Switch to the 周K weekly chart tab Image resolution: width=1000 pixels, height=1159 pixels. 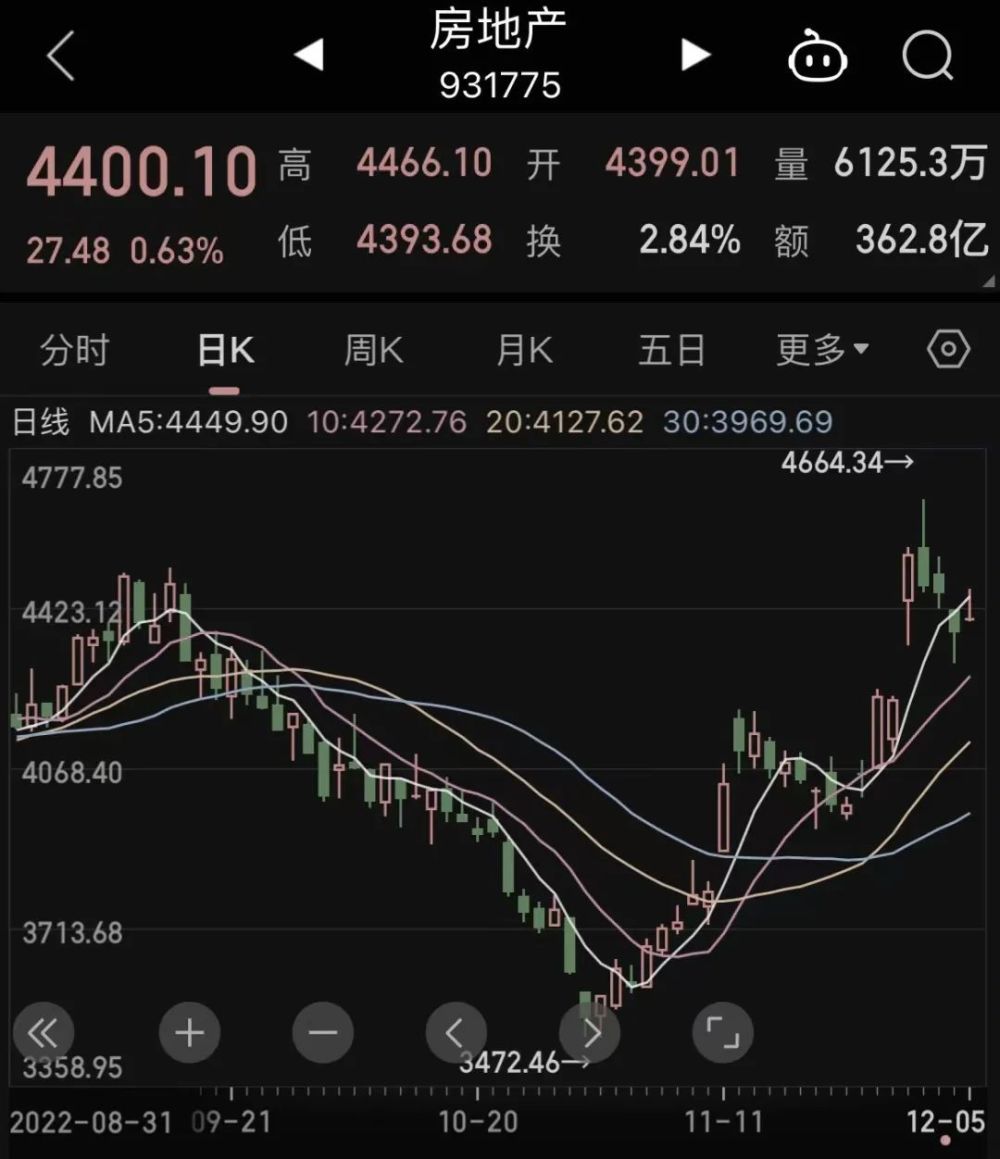tap(372, 350)
